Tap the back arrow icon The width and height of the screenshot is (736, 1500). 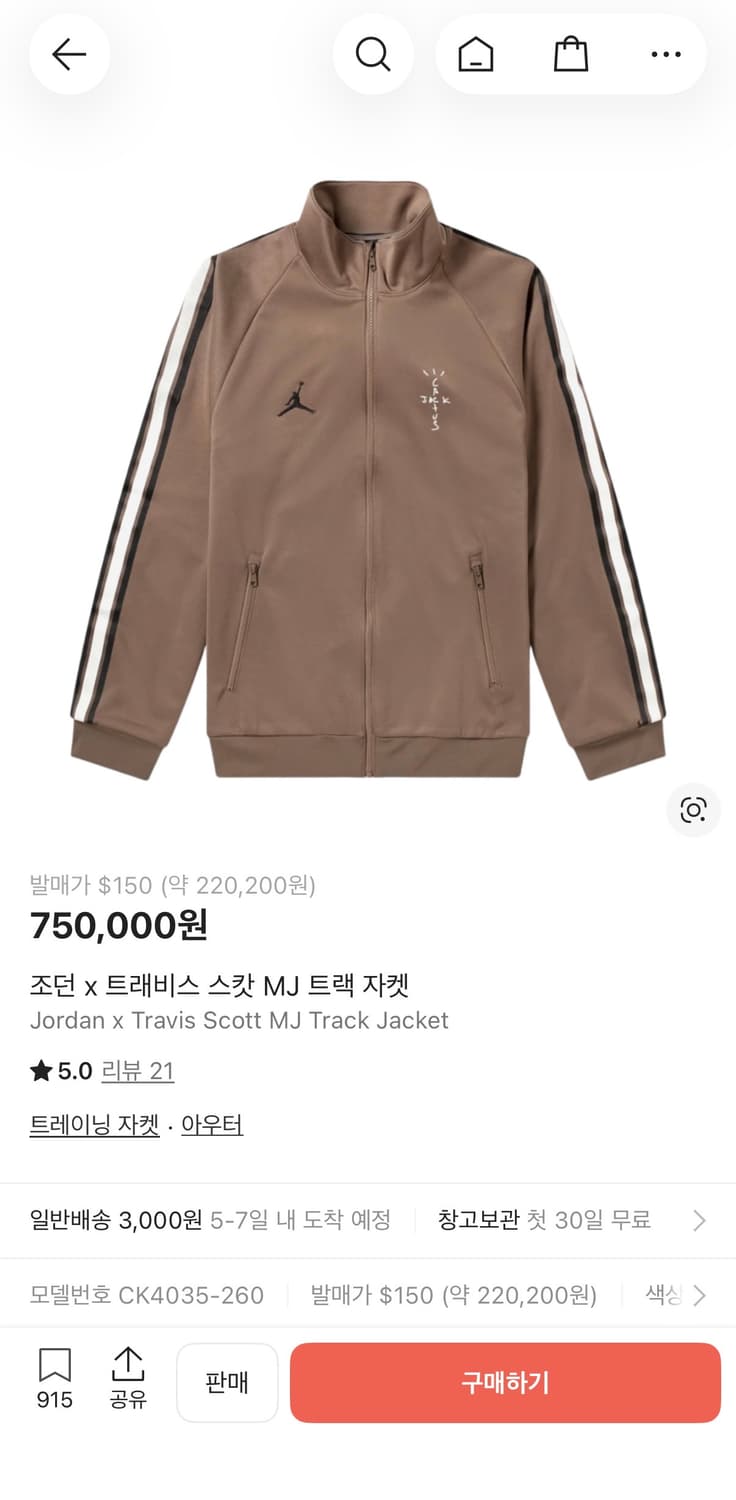pyautogui.click(x=69, y=55)
